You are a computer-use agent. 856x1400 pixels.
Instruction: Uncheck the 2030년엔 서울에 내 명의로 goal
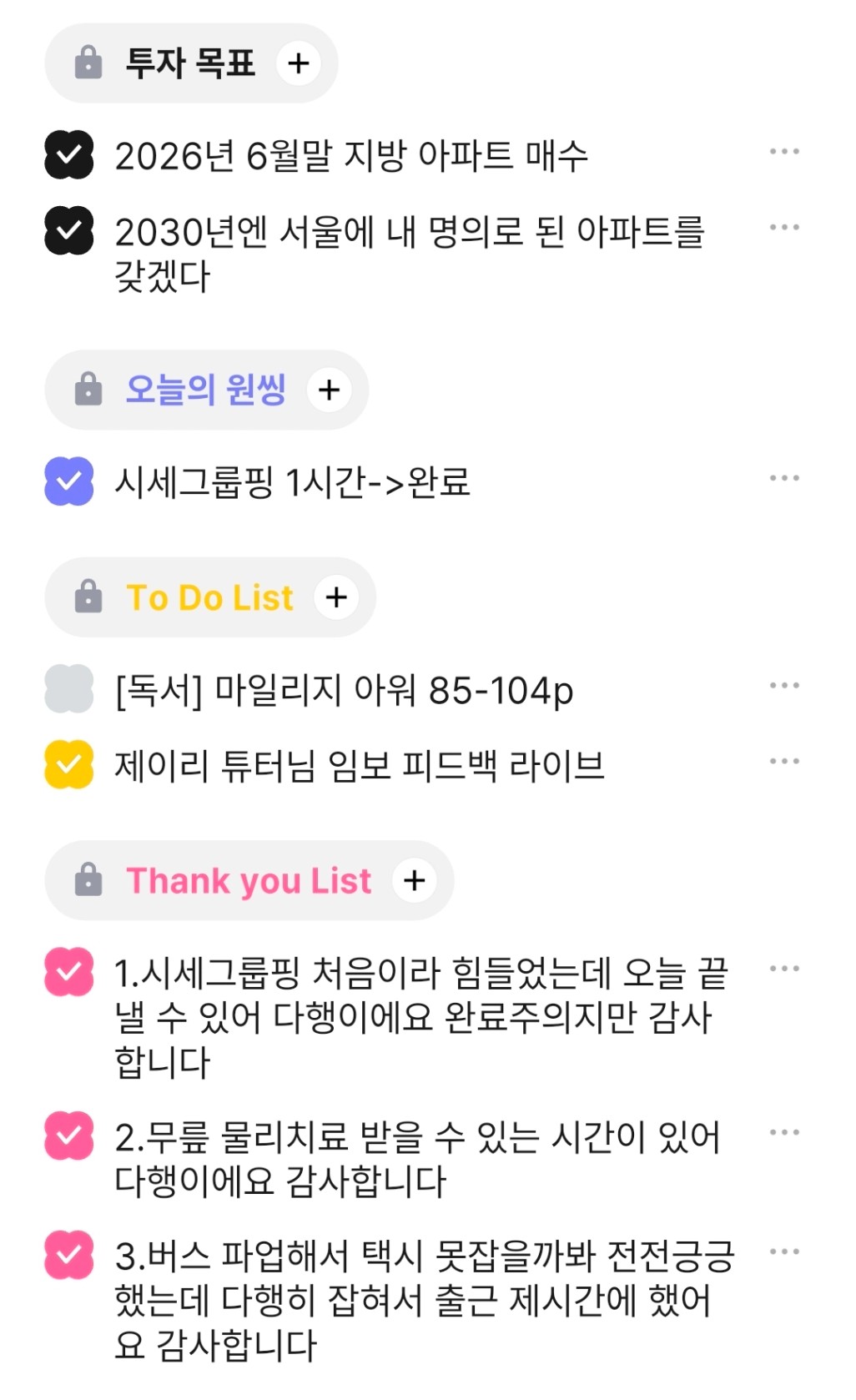[x=69, y=230]
